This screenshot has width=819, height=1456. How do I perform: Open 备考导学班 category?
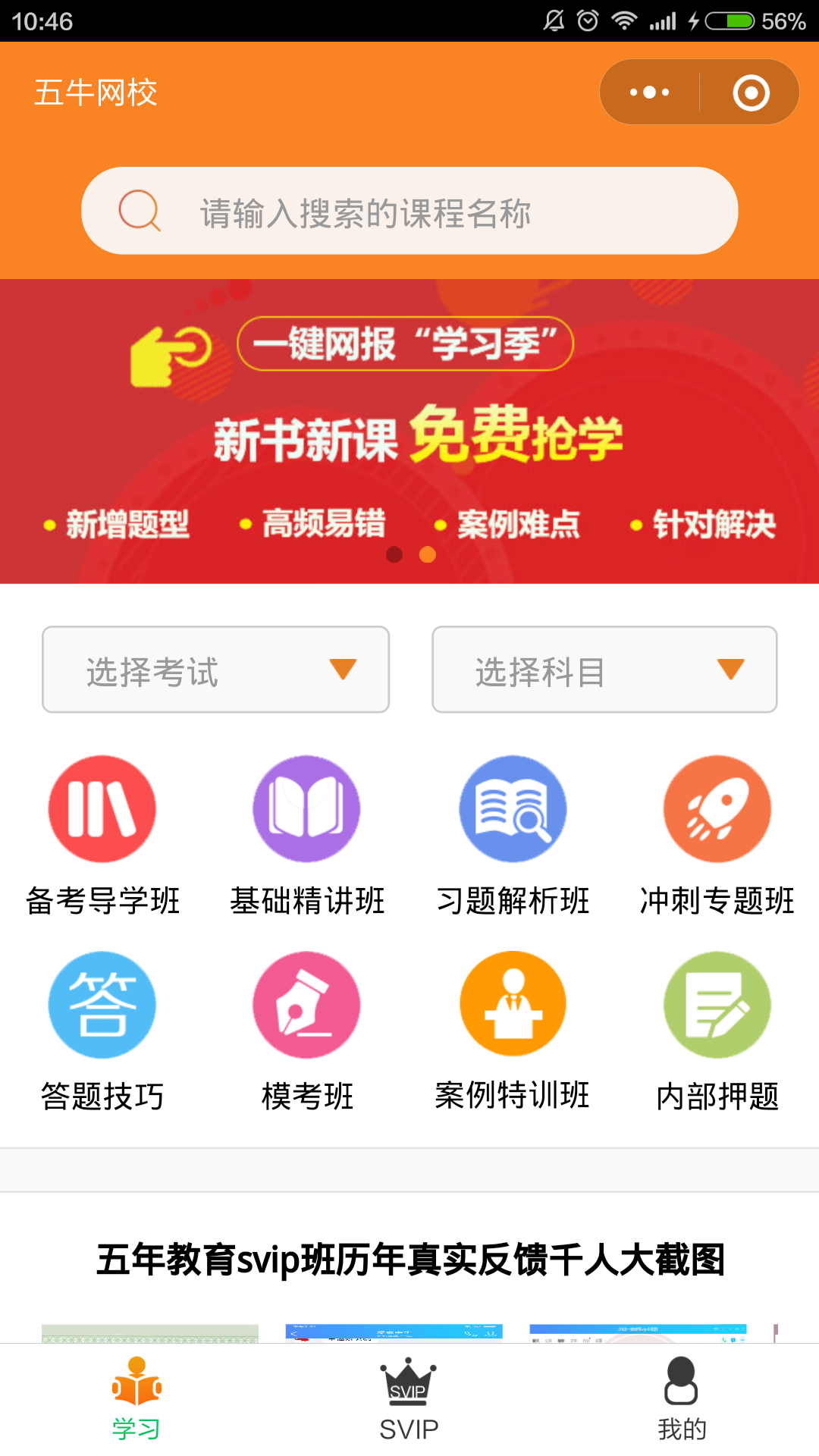point(102,834)
